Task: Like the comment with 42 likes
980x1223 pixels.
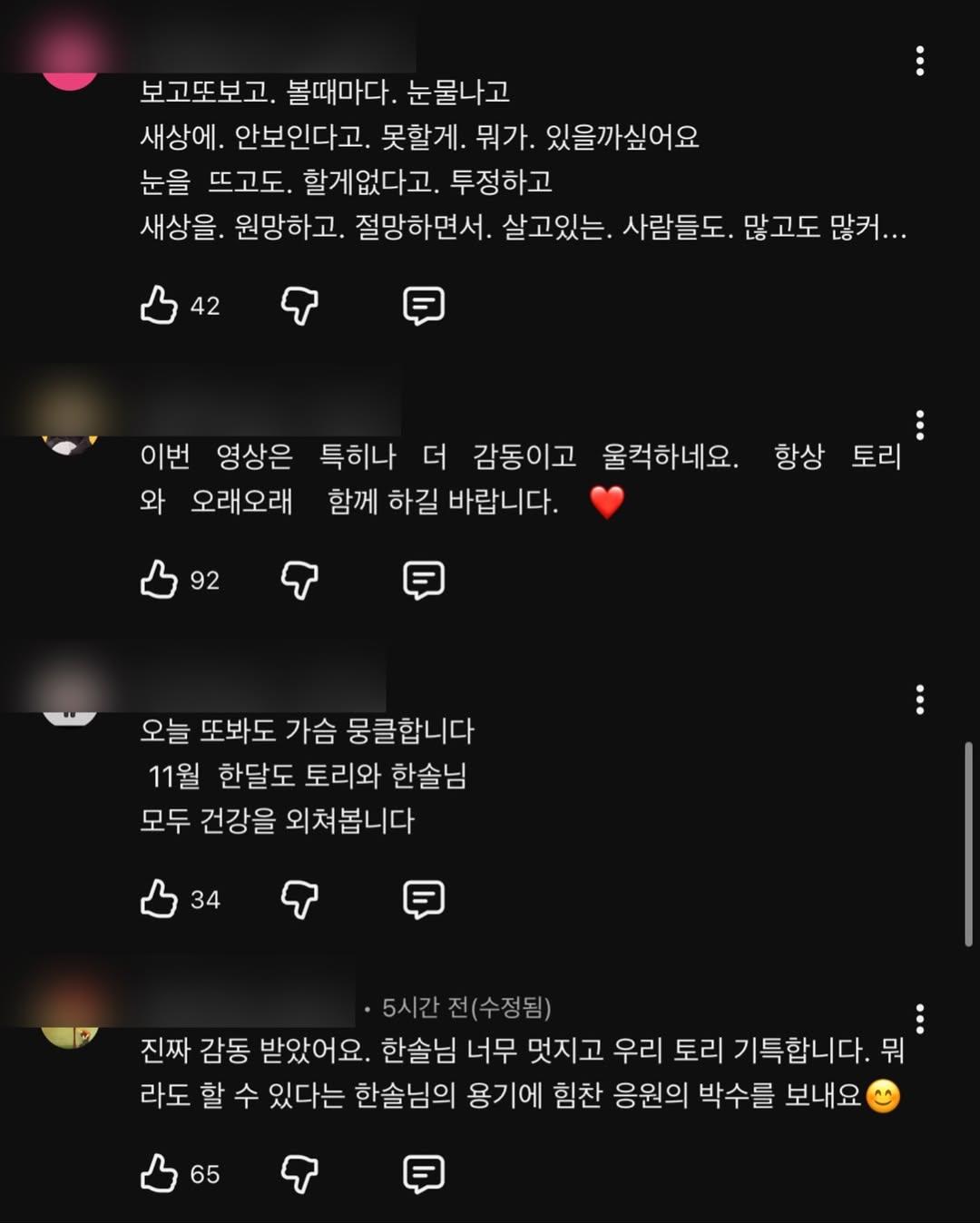Action: [159, 306]
